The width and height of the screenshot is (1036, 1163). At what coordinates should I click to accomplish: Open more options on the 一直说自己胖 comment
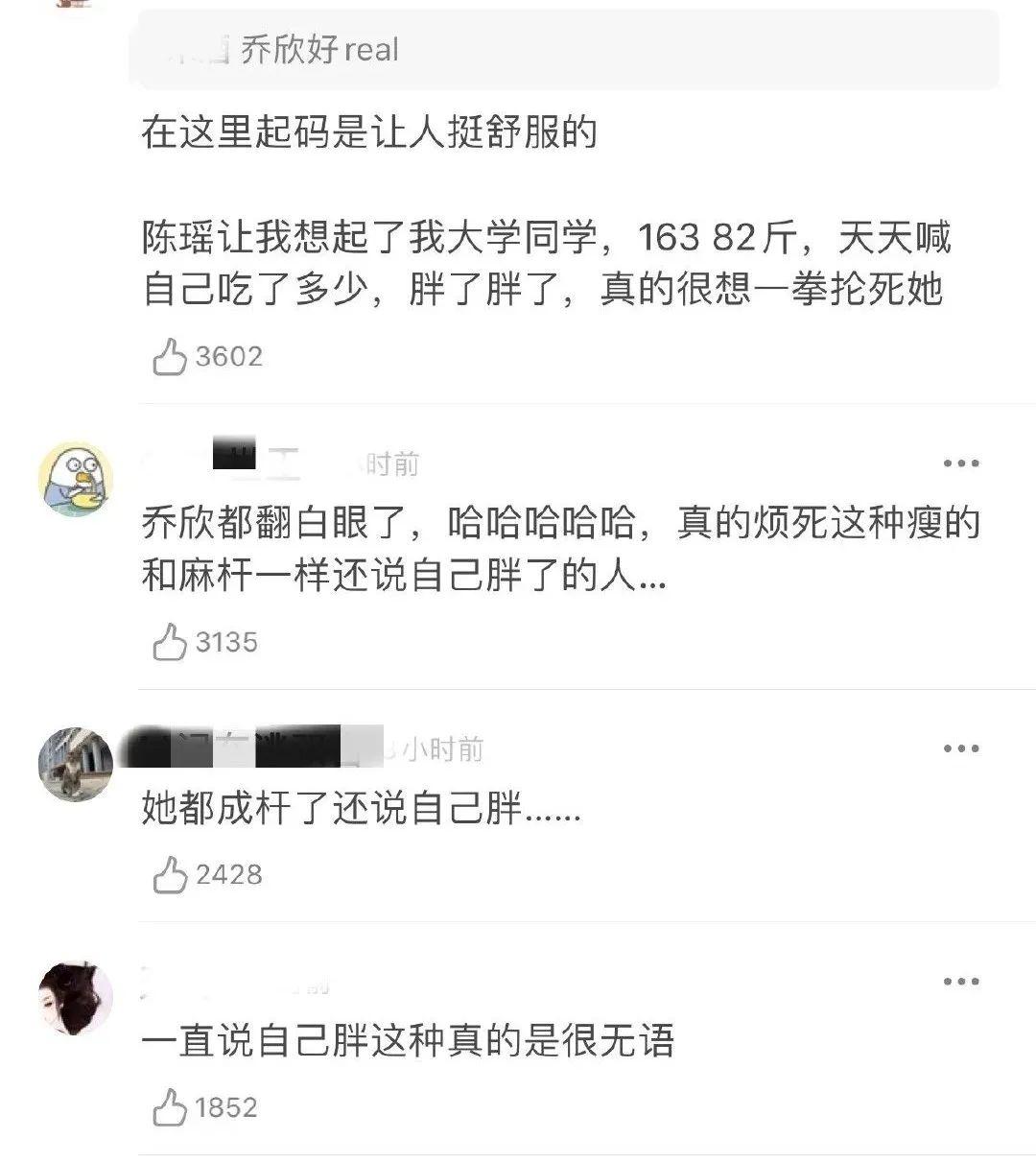coord(960,981)
